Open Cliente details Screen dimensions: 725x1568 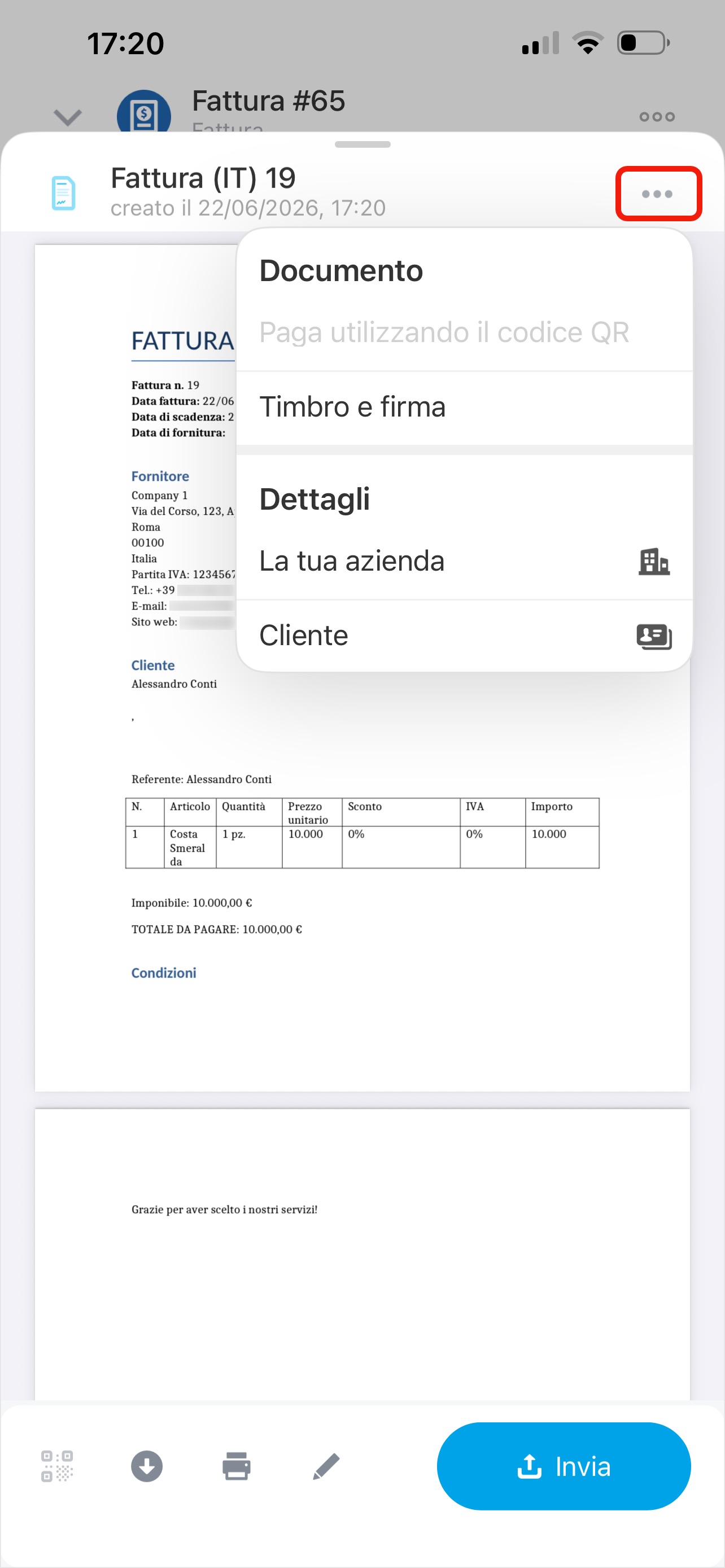(465, 636)
